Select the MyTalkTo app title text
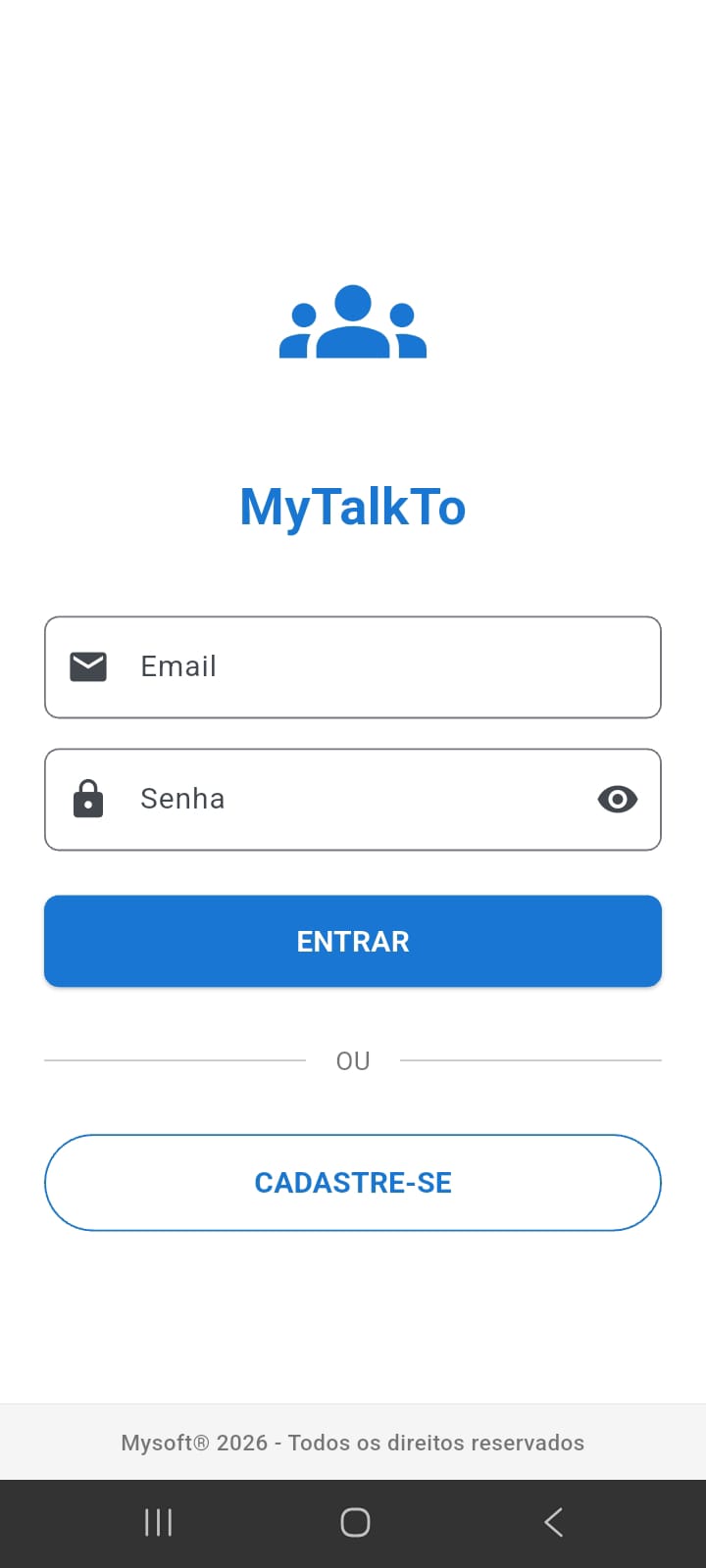Screen dimensions: 706x1568 pyautogui.click(x=353, y=507)
